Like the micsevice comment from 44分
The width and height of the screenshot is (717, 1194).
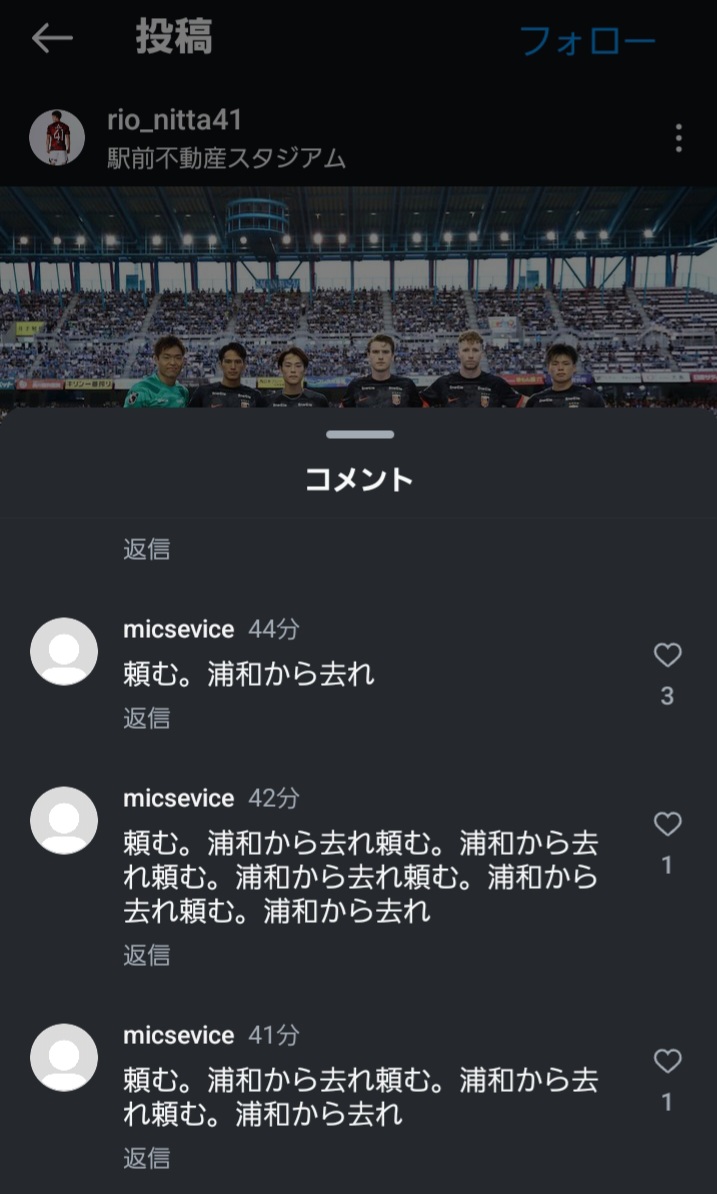point(667,656)
